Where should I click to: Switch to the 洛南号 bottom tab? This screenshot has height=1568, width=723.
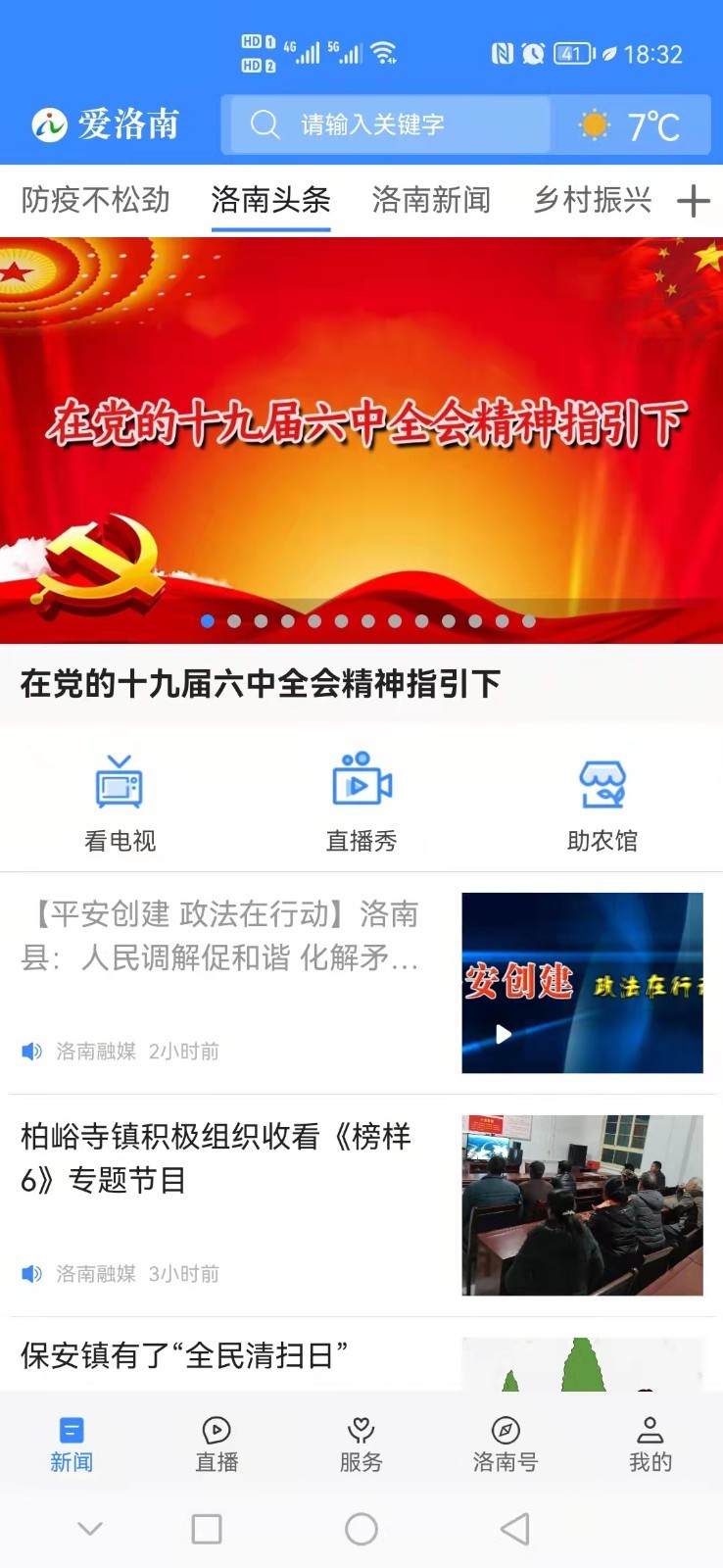[x=506, y=1445]
